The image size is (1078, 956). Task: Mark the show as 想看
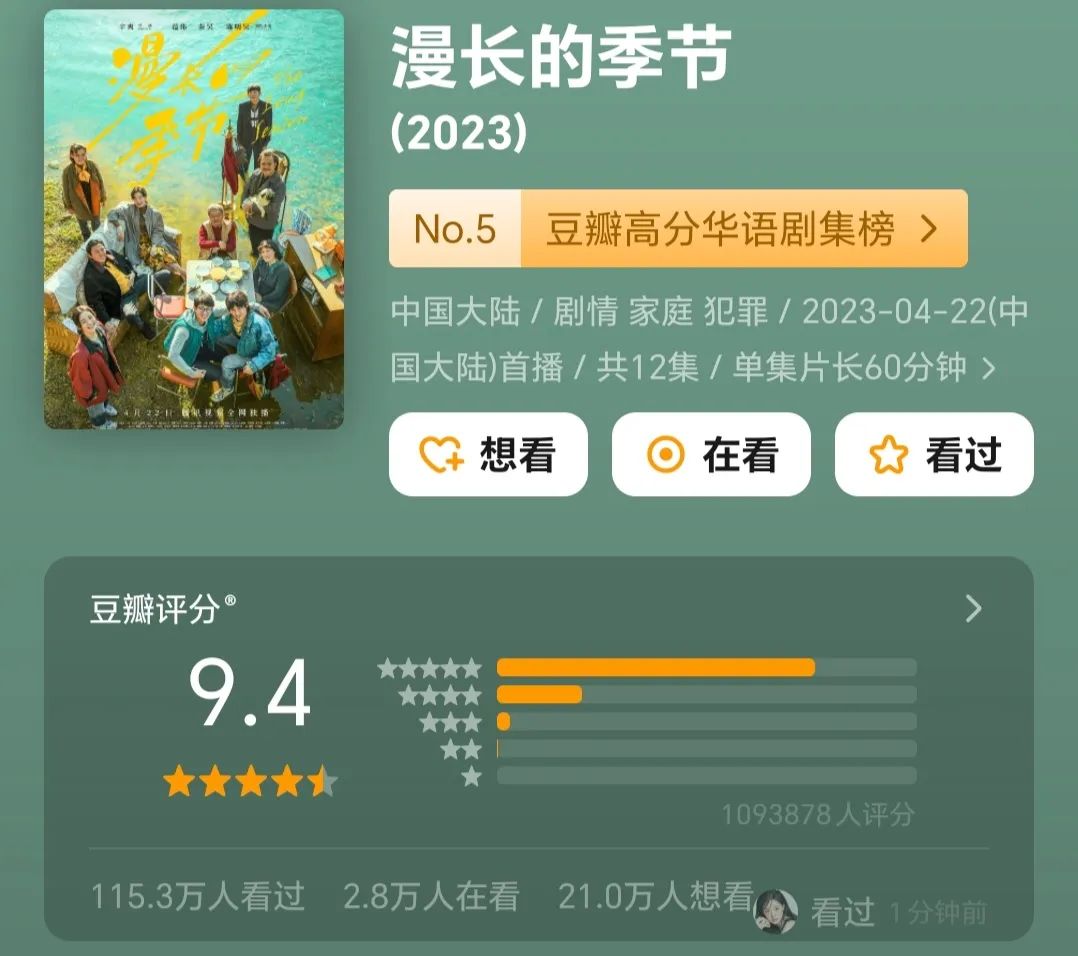(488, 455)
